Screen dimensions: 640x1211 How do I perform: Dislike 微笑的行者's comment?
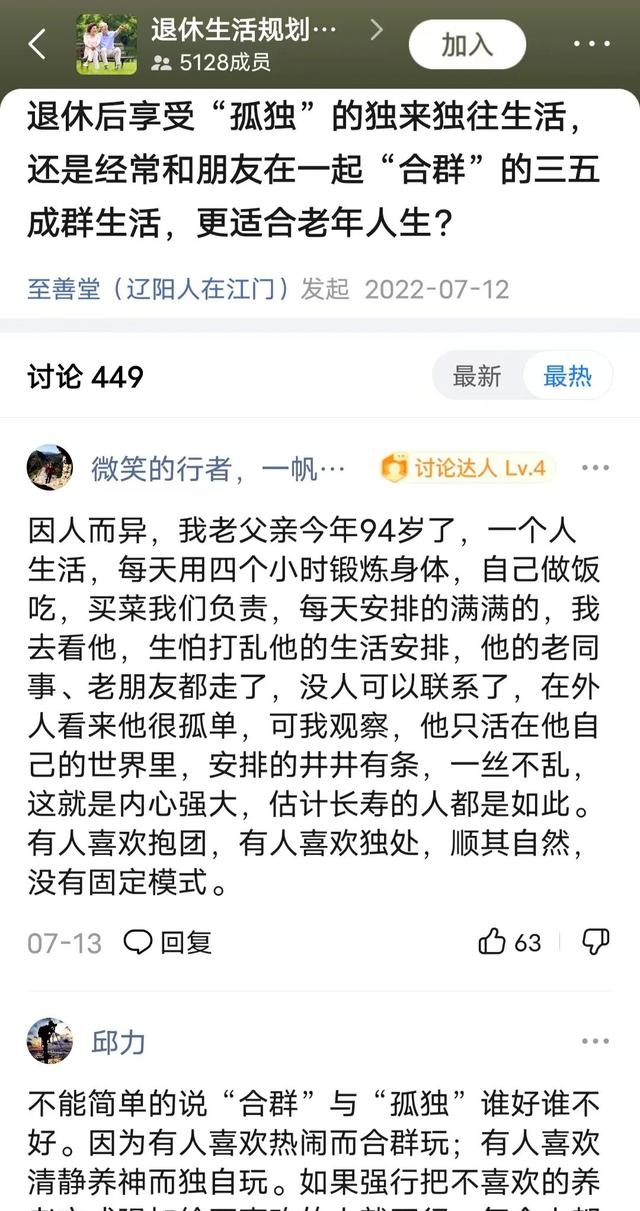(x=596, y=942)
